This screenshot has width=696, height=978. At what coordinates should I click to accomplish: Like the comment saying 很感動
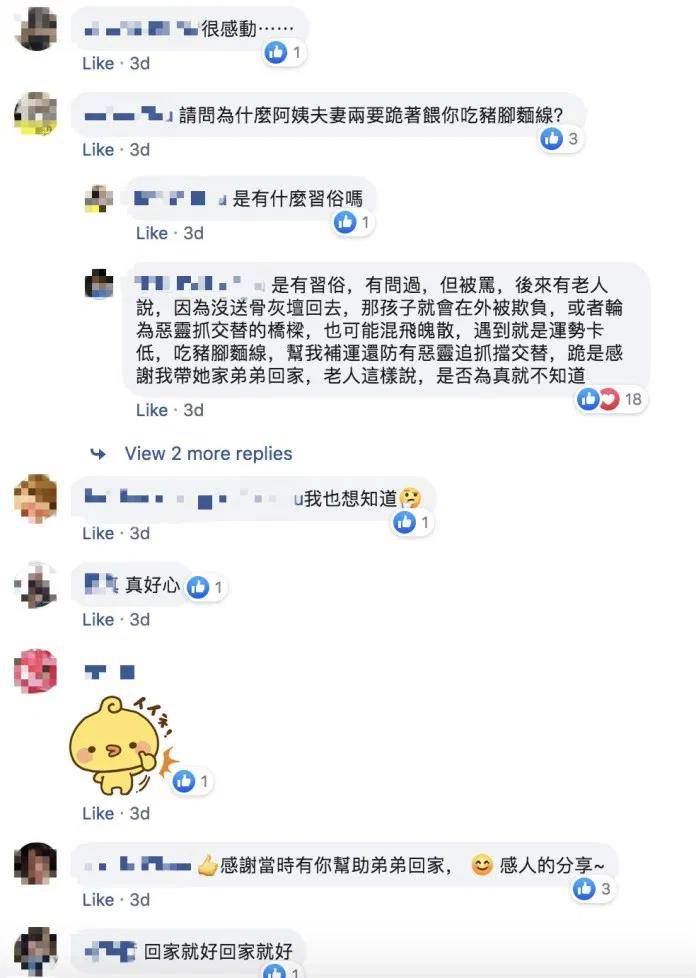pos(97,63)
